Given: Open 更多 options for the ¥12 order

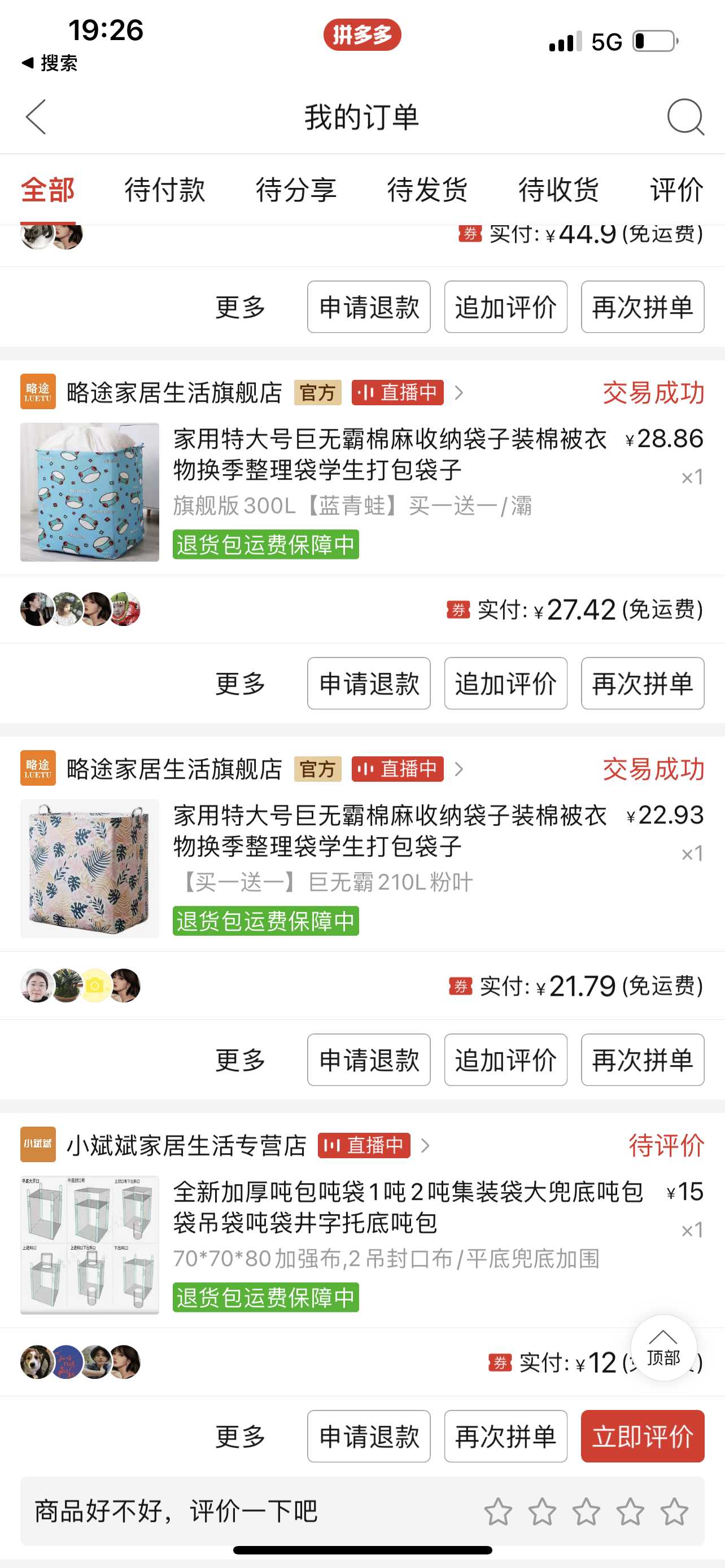Looking at the screenshot, I should [241, 1436].
